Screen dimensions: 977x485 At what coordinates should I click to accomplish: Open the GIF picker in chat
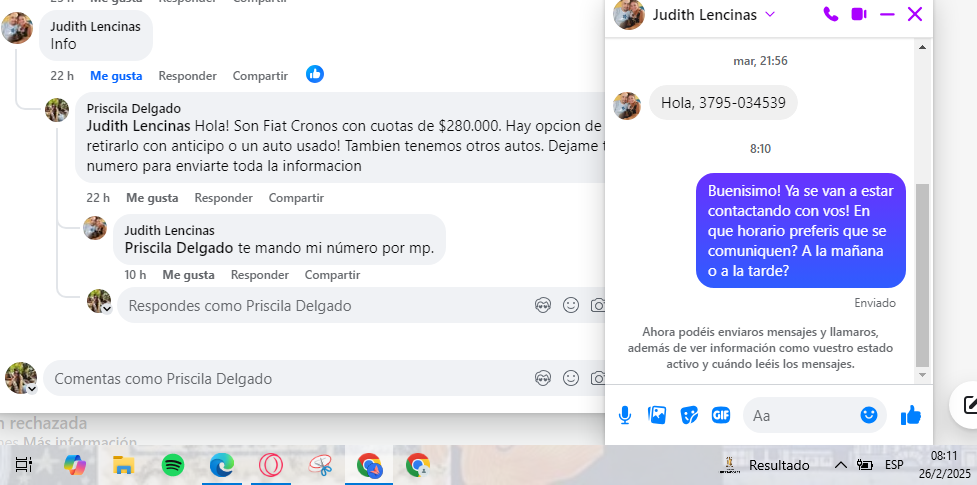[720, 415]
